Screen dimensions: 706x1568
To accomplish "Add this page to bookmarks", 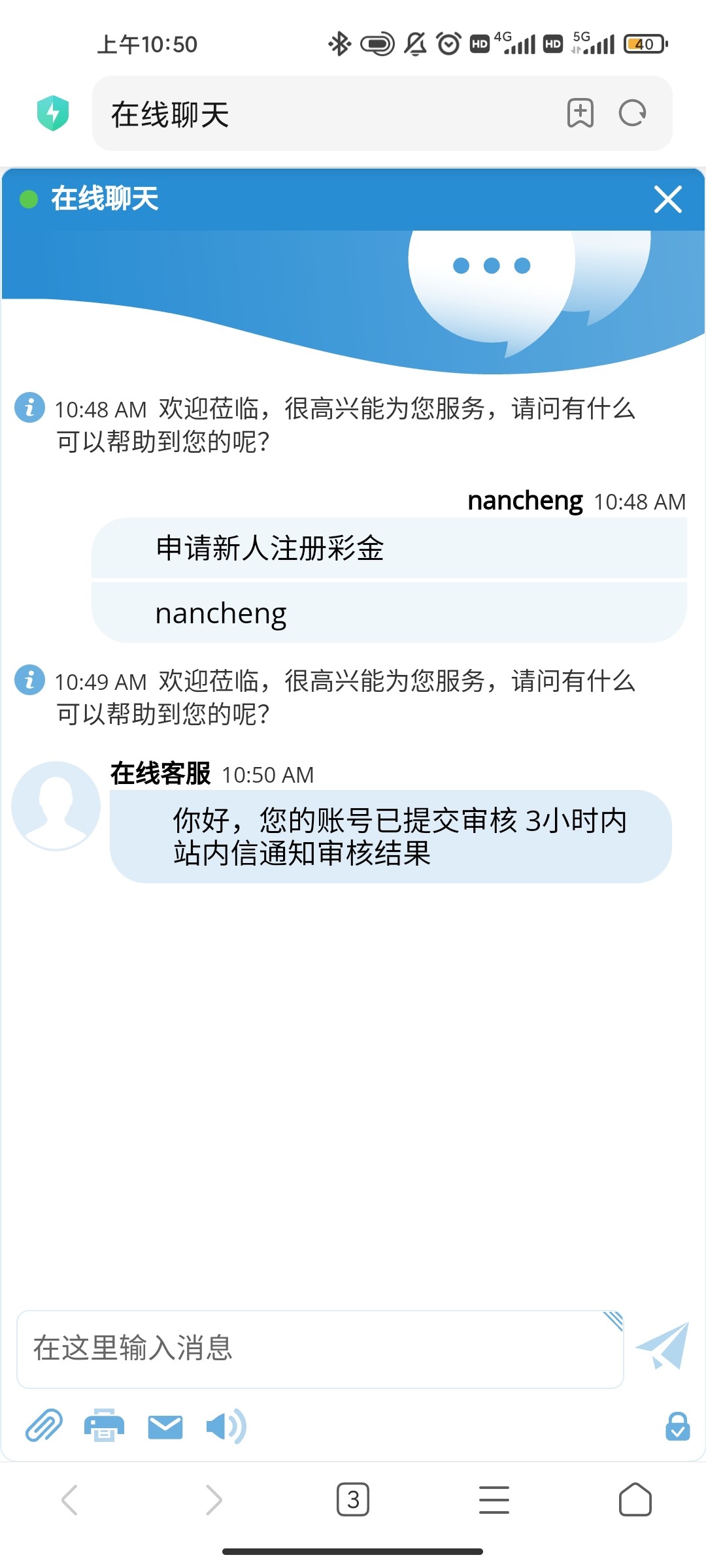I will point(579,112).
